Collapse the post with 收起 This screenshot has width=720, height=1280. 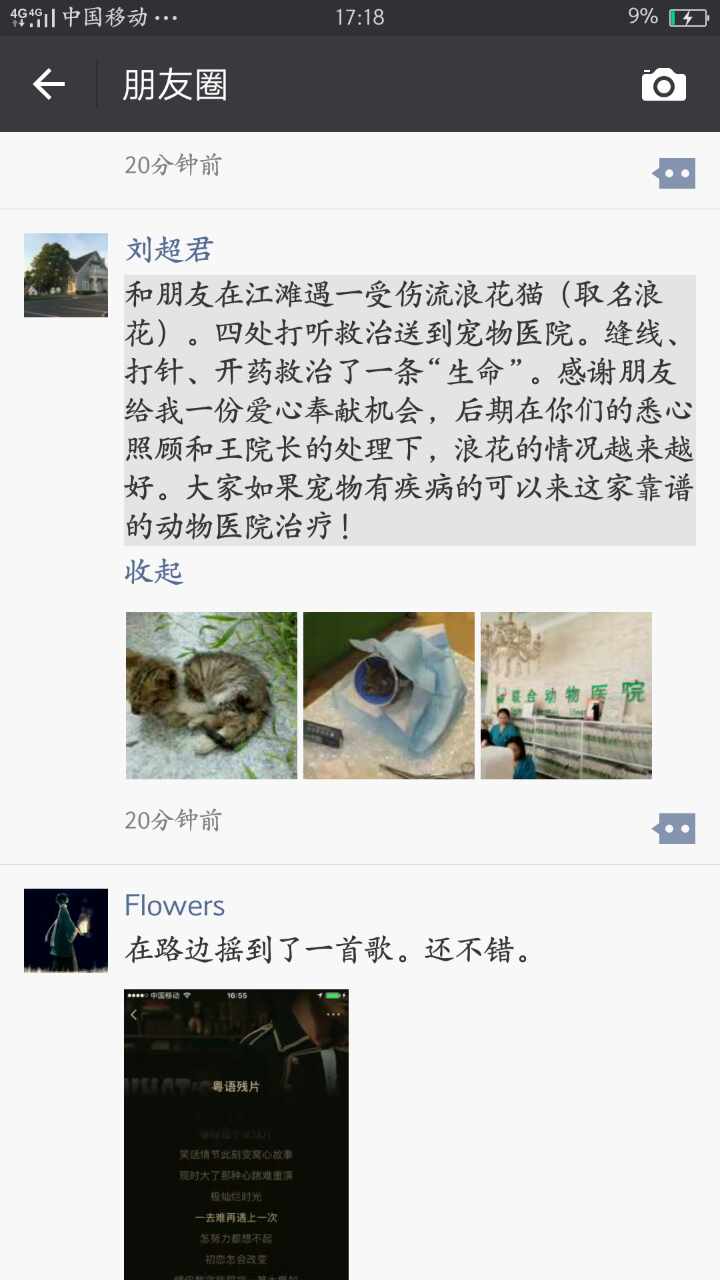coord(154,572)
